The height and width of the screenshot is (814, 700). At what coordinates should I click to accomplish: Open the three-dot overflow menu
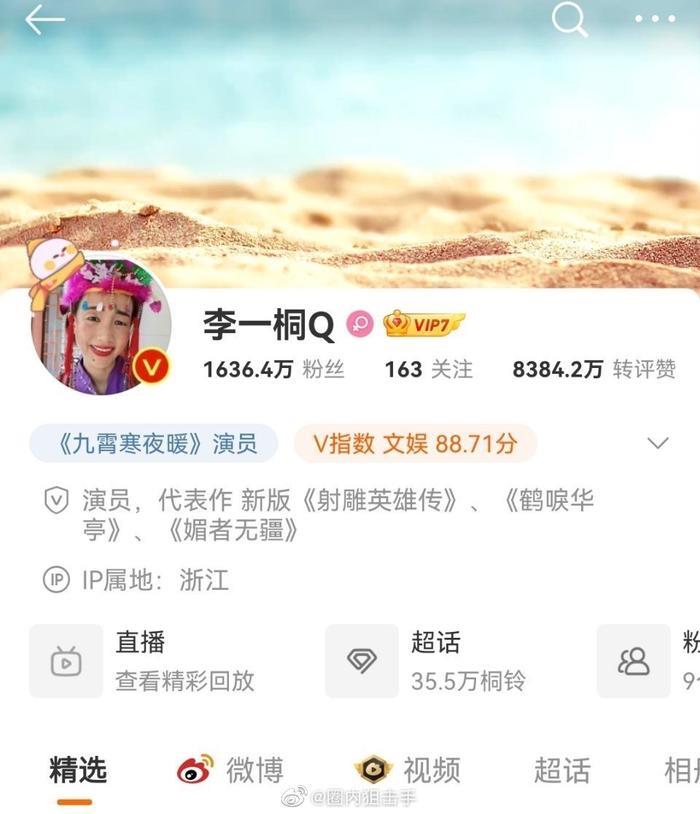coord(655,19)
